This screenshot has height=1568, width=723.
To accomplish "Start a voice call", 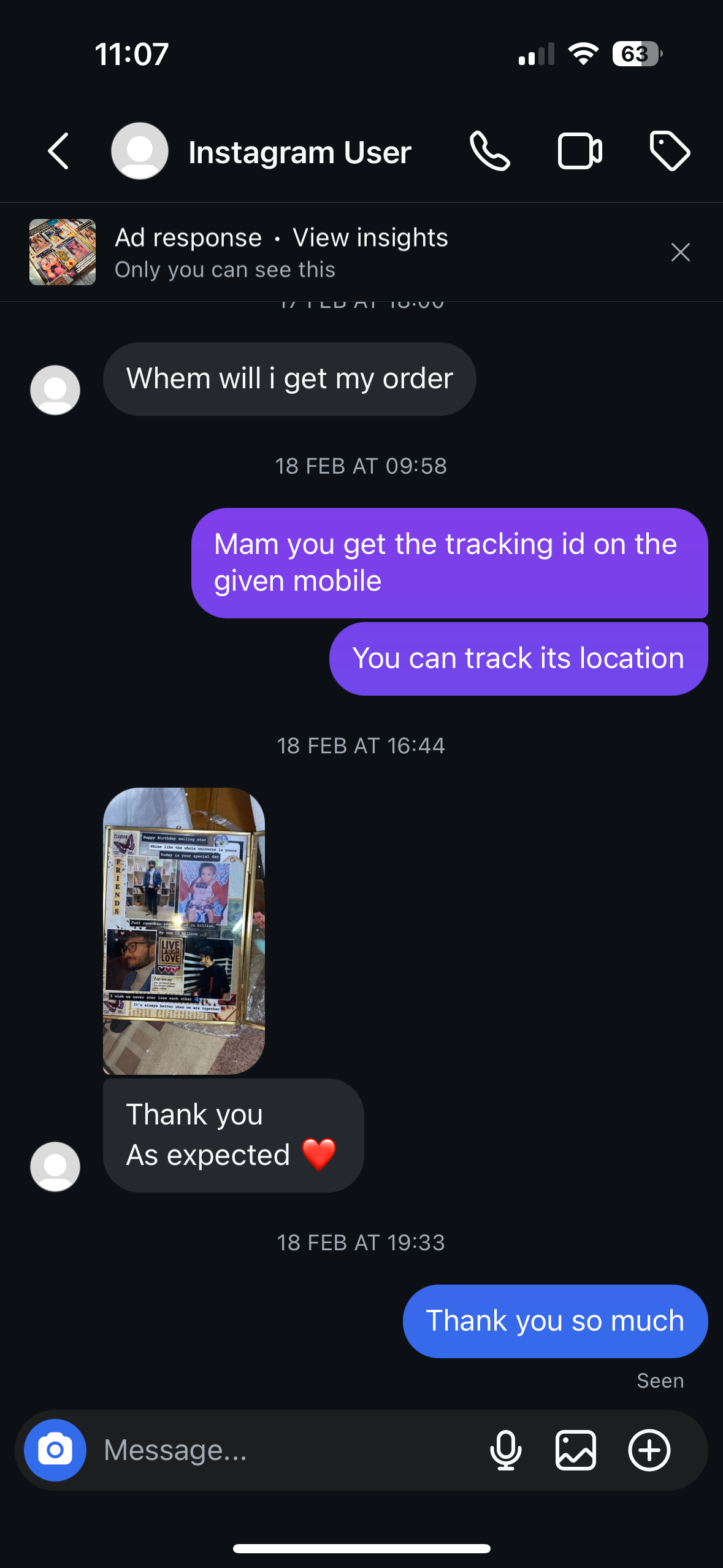I will [x=489, y=151].
